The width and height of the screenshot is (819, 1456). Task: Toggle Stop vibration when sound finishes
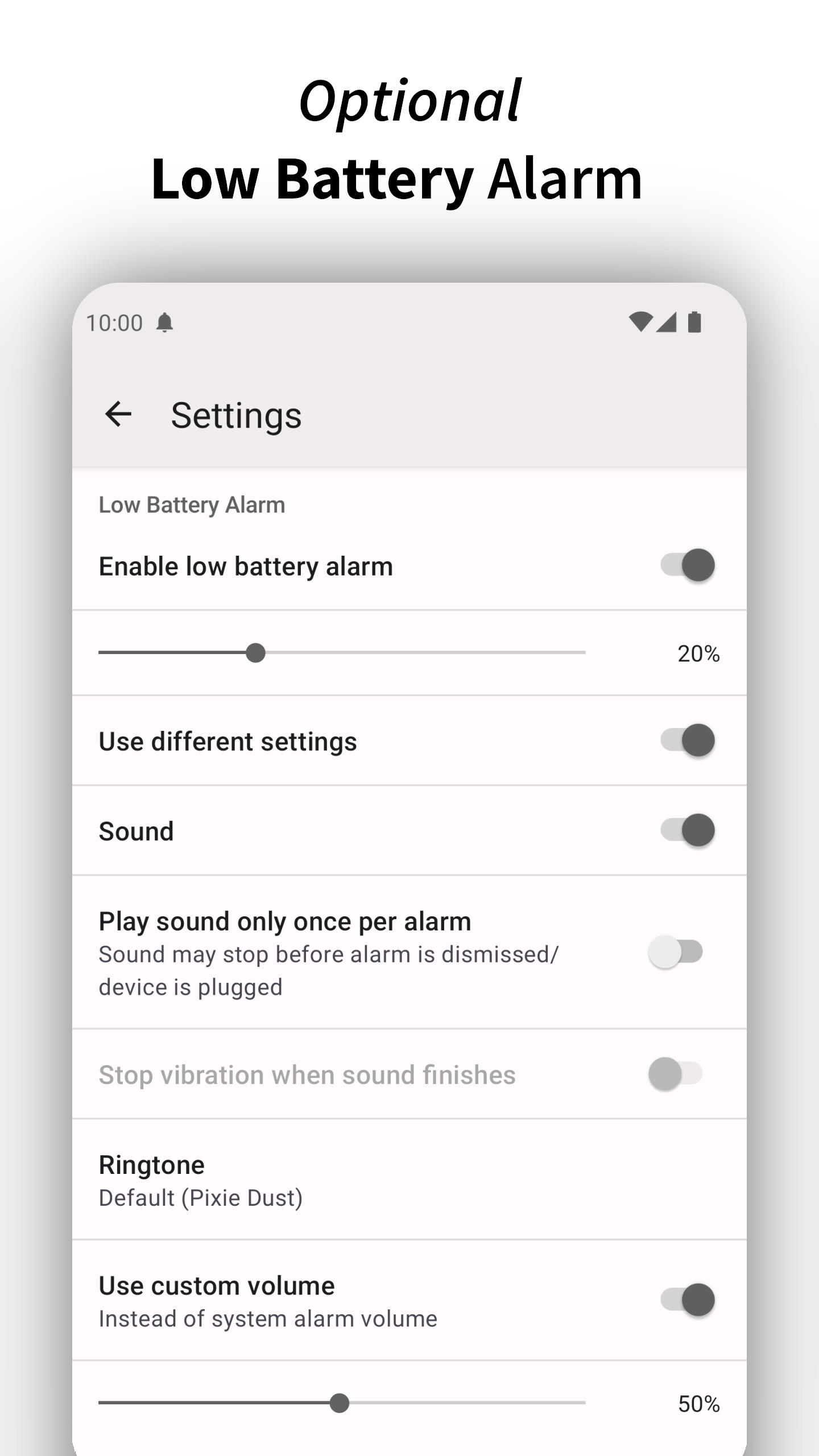tap(674, 1074)
